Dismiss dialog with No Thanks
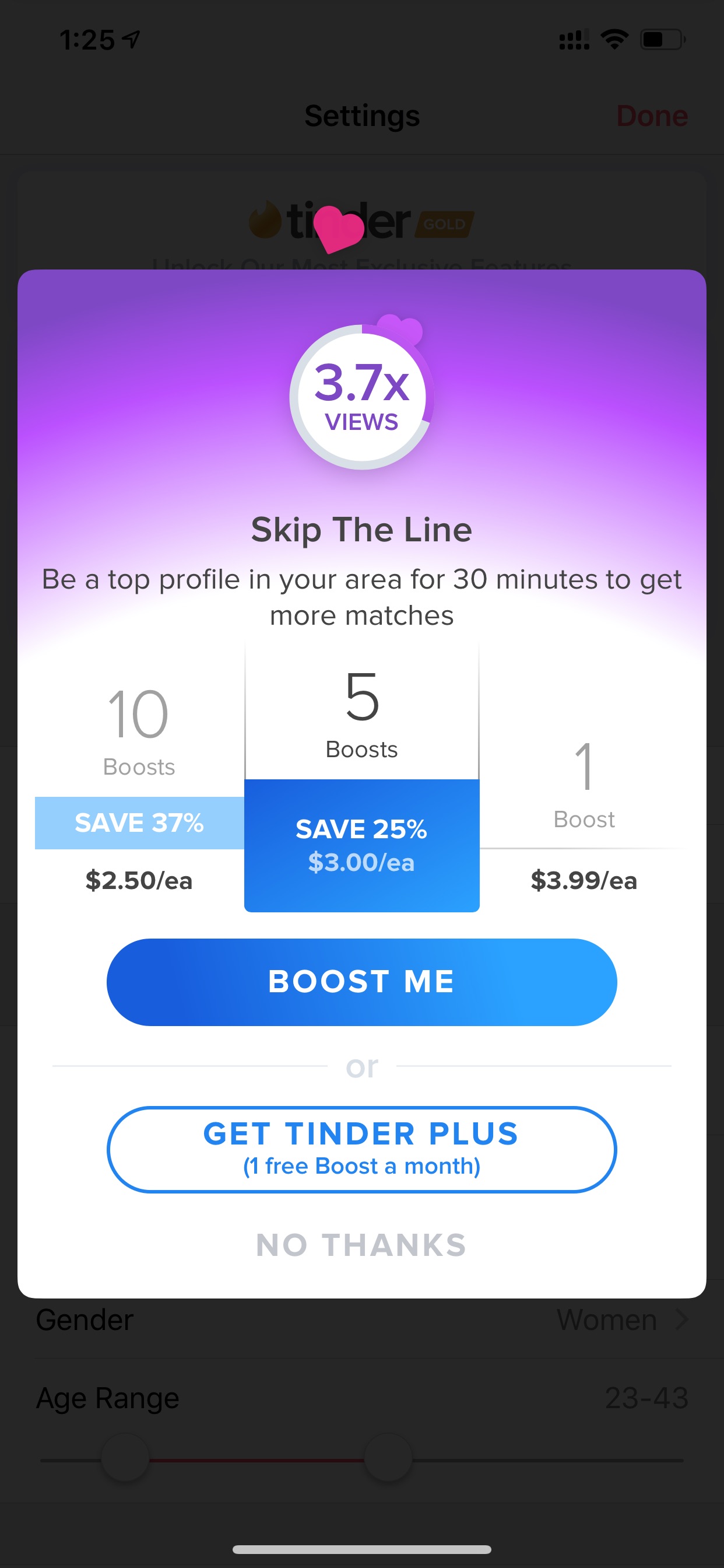The height and width of the screenshot is (1568, 724). pos(361,1245)
